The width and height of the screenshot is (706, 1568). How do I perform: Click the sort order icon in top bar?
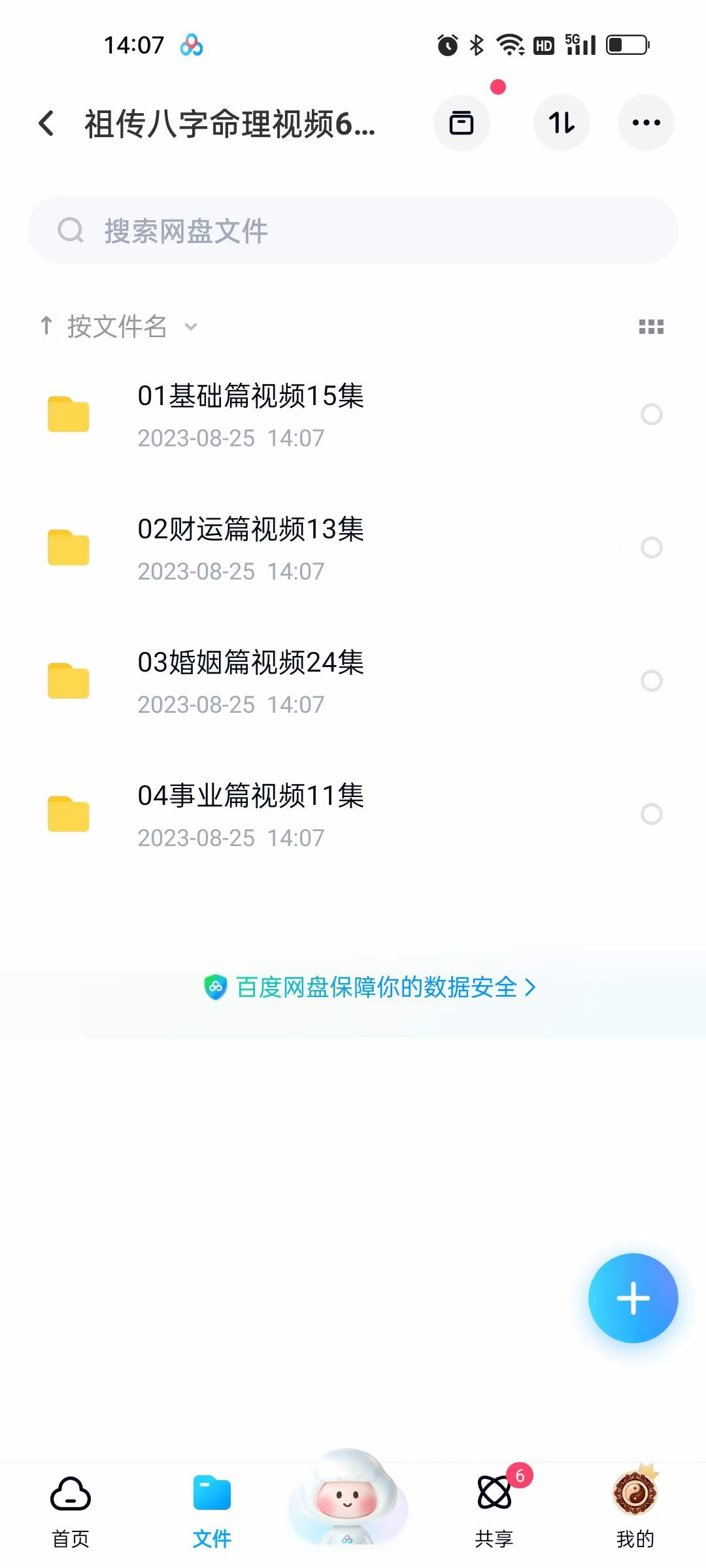coord(562,123)
